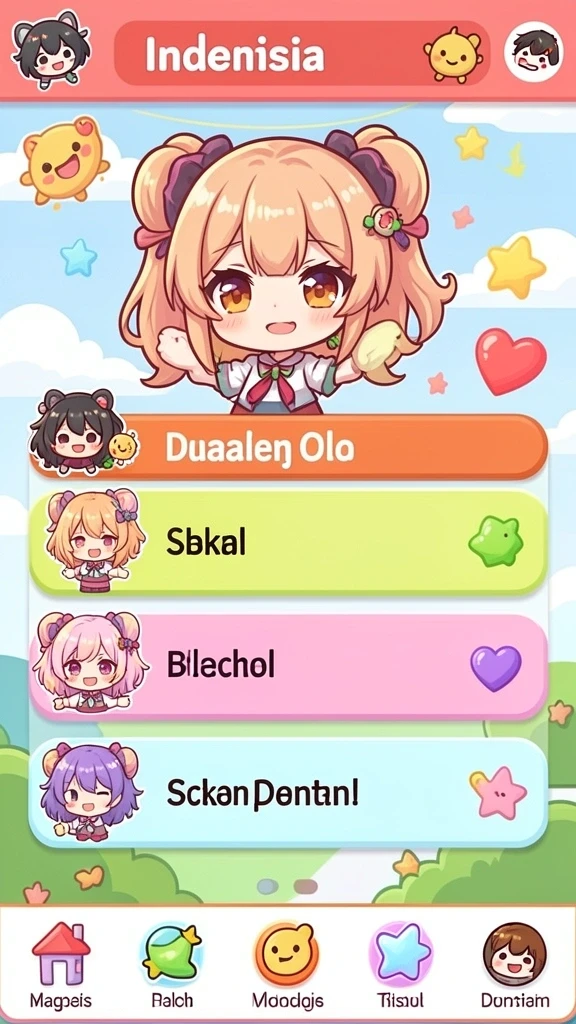
Task: Open the Tisuul star tab
Action: 400,966
